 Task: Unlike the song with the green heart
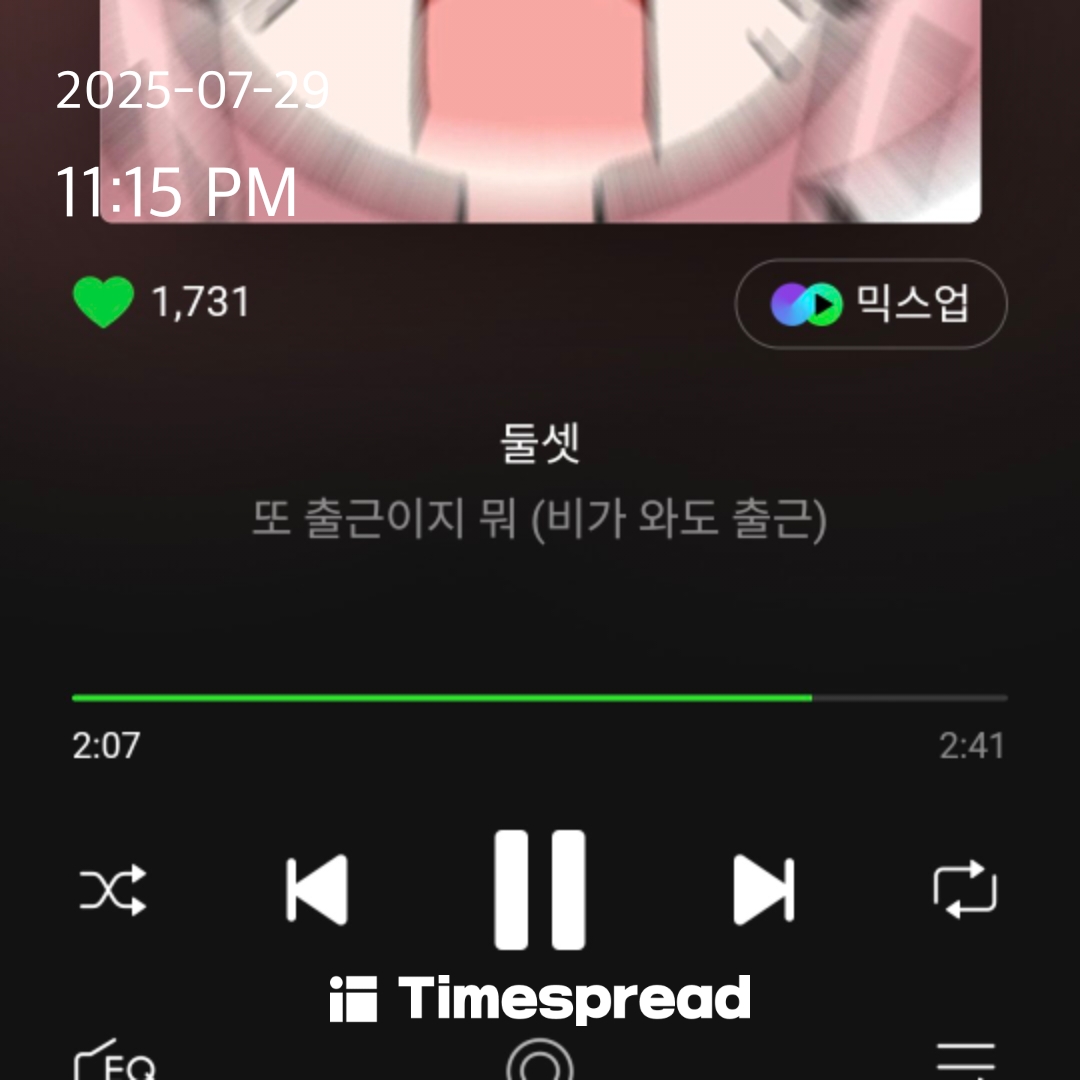[x=103, y=302]
